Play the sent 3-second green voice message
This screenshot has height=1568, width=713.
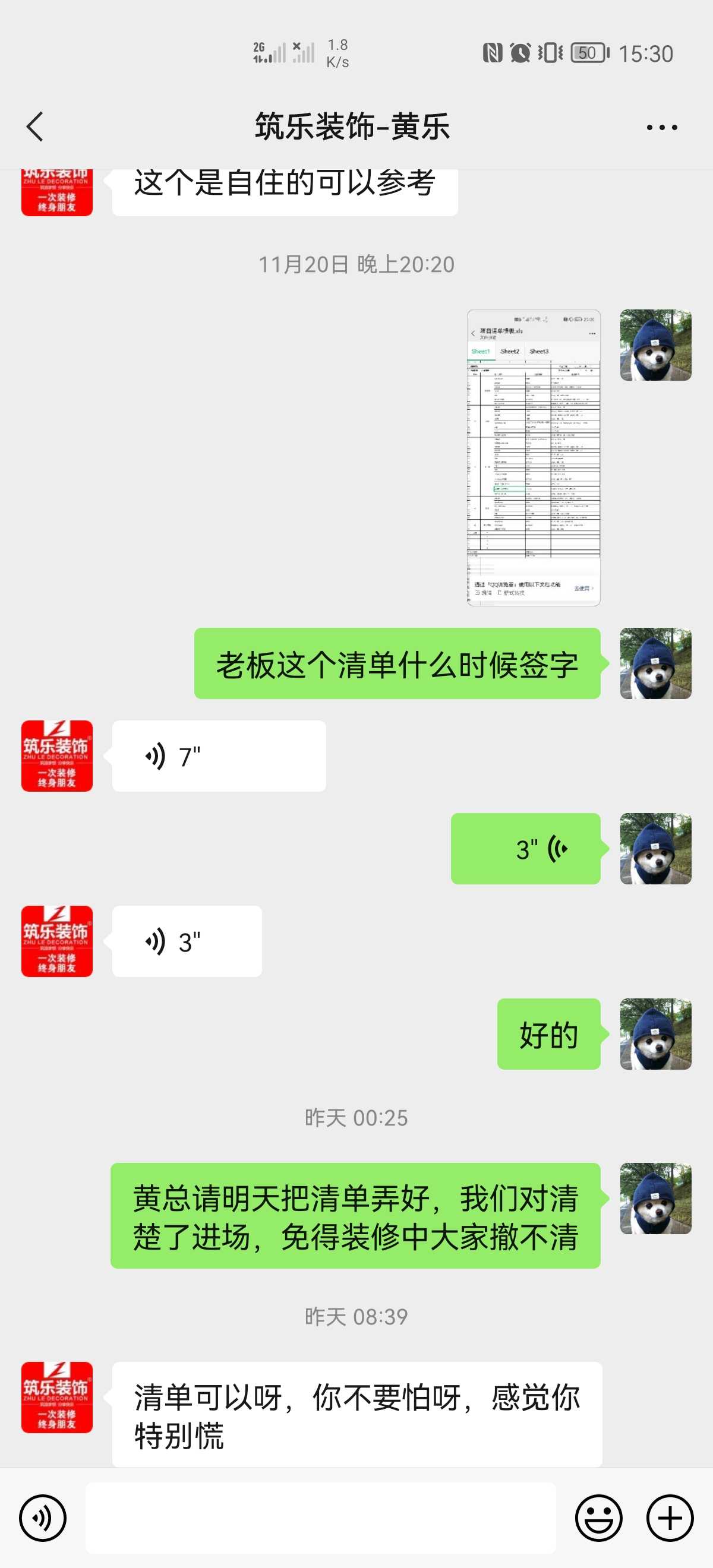tap(525, 849)
